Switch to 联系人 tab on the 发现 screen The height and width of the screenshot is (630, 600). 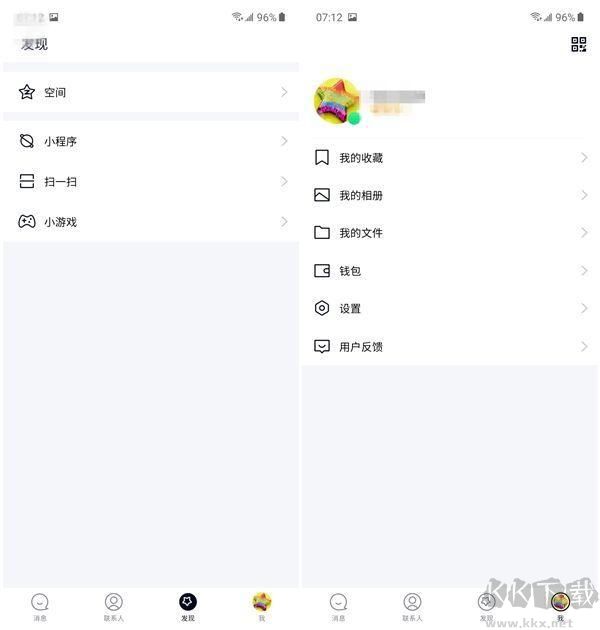click(114, 606)
